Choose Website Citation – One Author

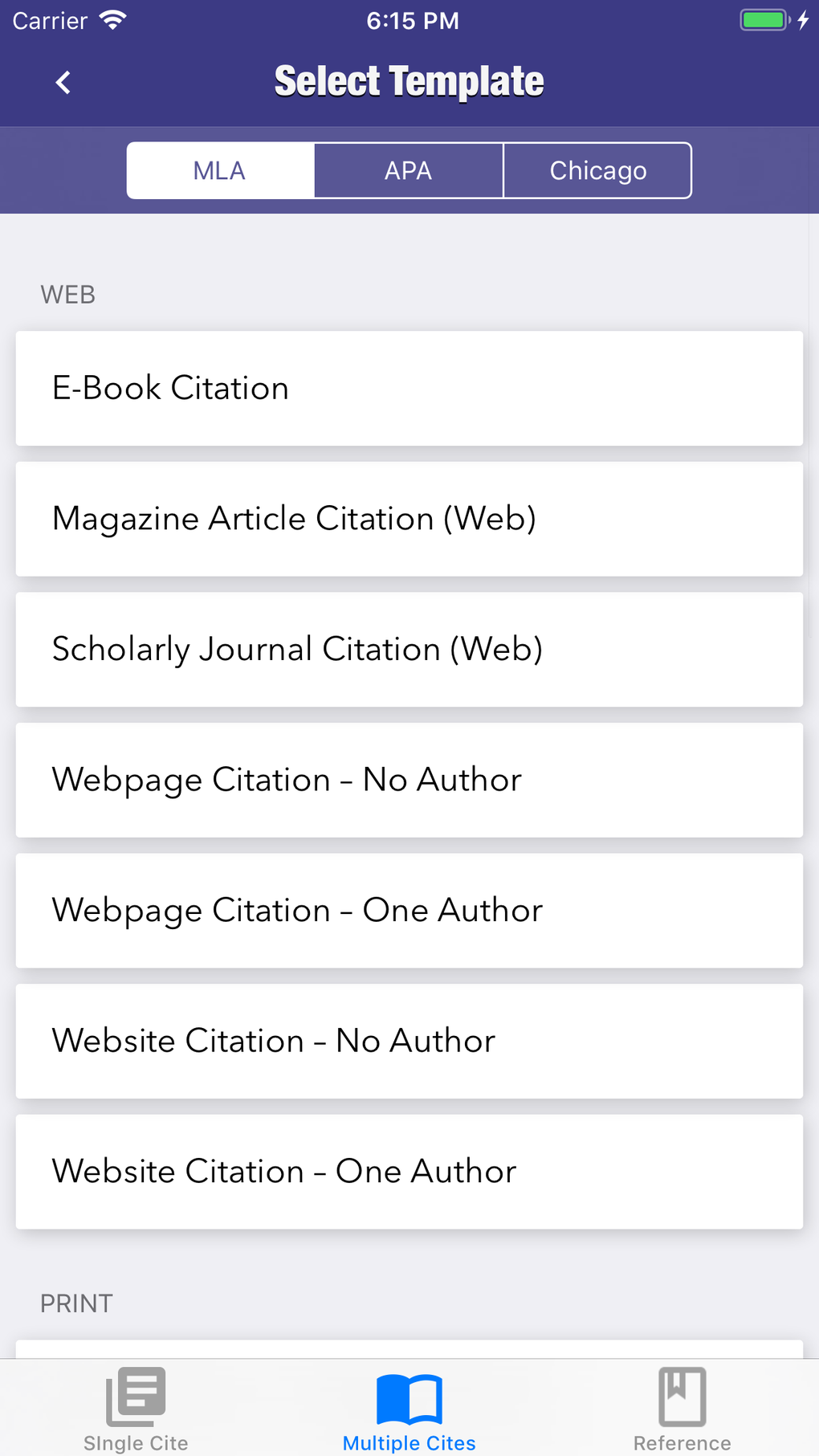point(409,1171)
